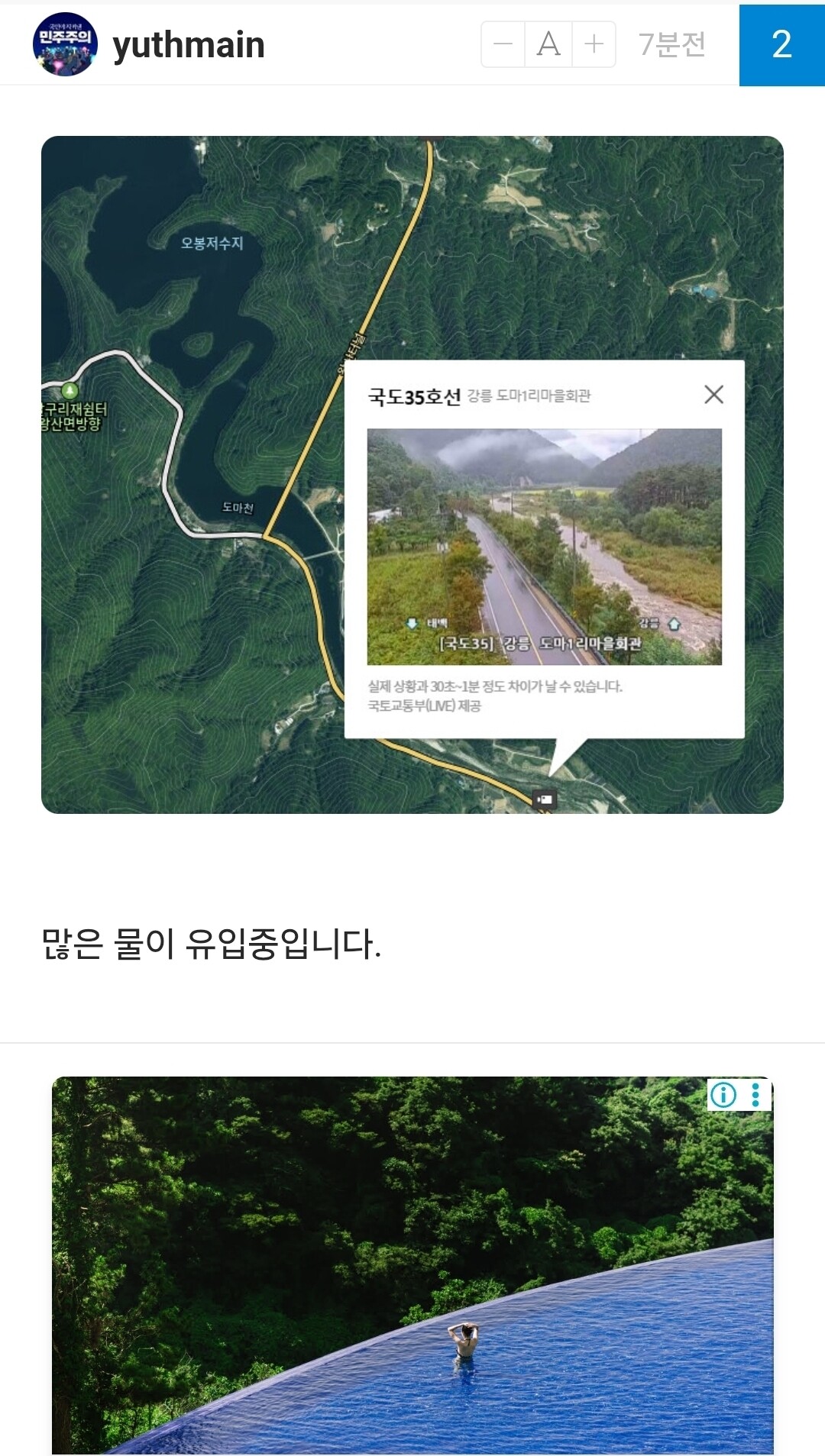The height and width of the screenshot is (1456, 825).
Task: Open the comments counter showing 2
Action: pos(782,45)
